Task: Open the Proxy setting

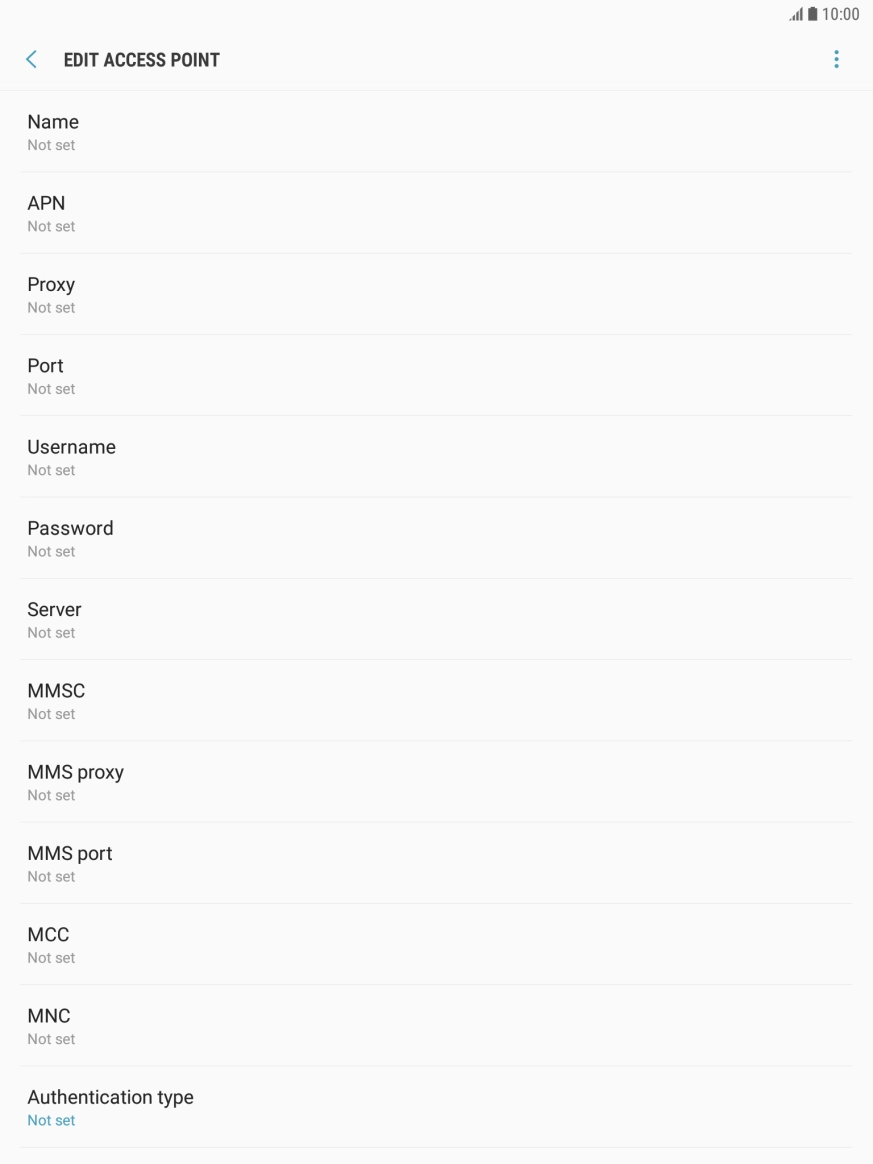Action: pos(436,294)
